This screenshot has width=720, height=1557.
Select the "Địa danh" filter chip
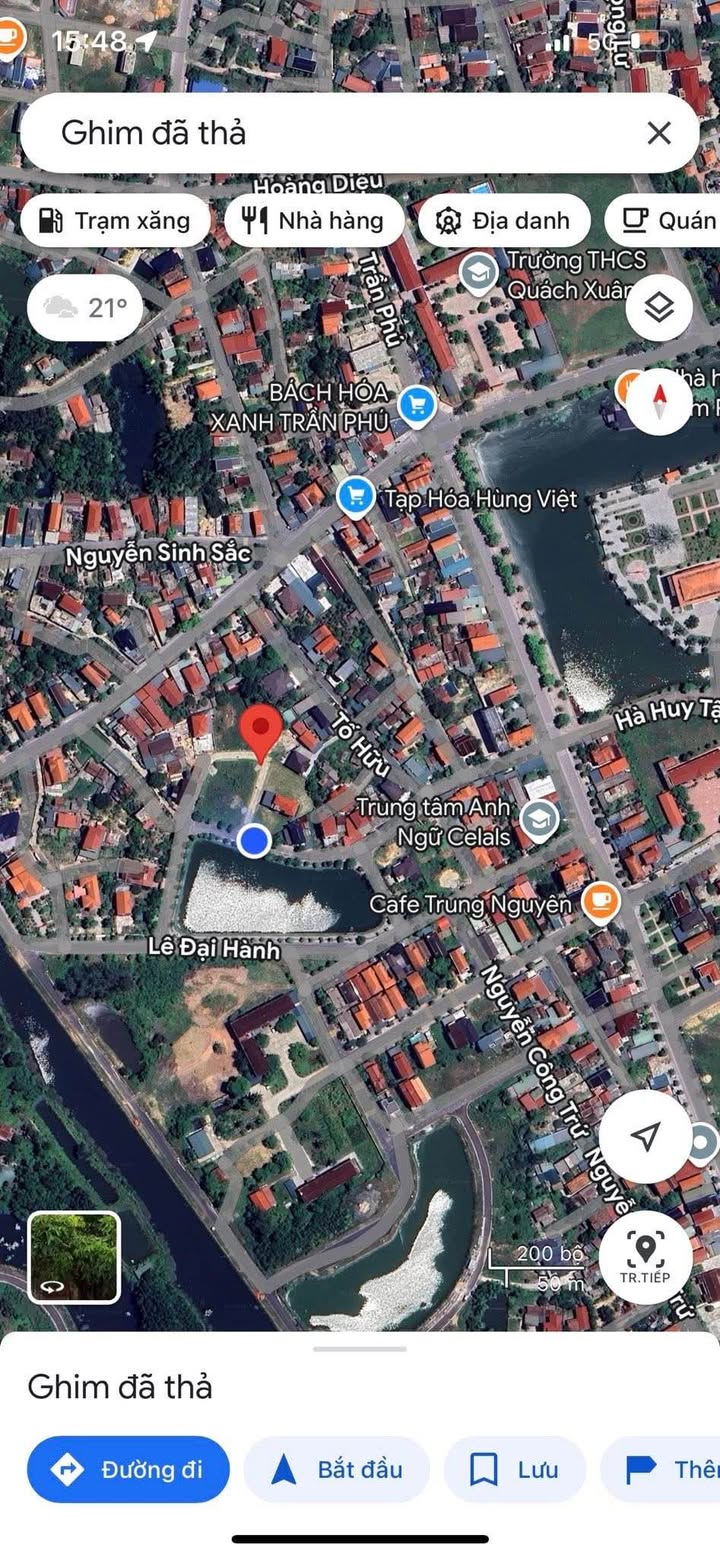click(x=504, y=220)
